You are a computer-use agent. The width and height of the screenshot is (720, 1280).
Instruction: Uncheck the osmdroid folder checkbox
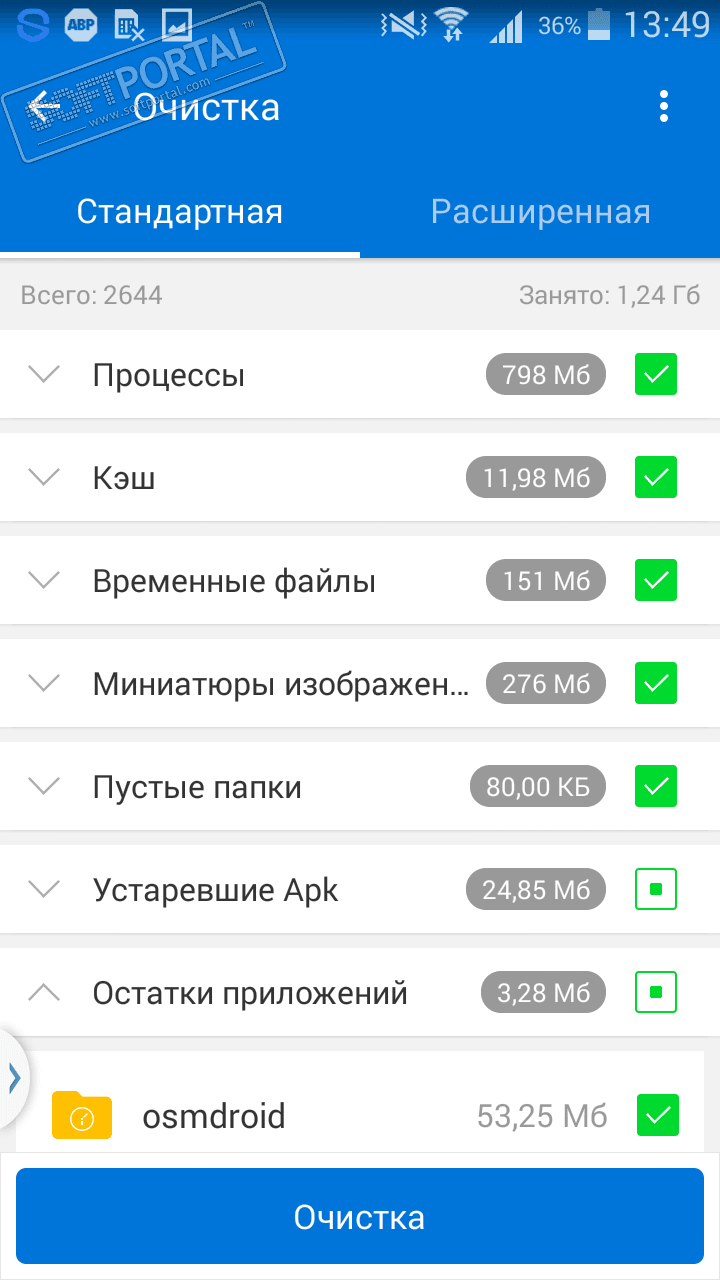click(x=657, y=1116)
